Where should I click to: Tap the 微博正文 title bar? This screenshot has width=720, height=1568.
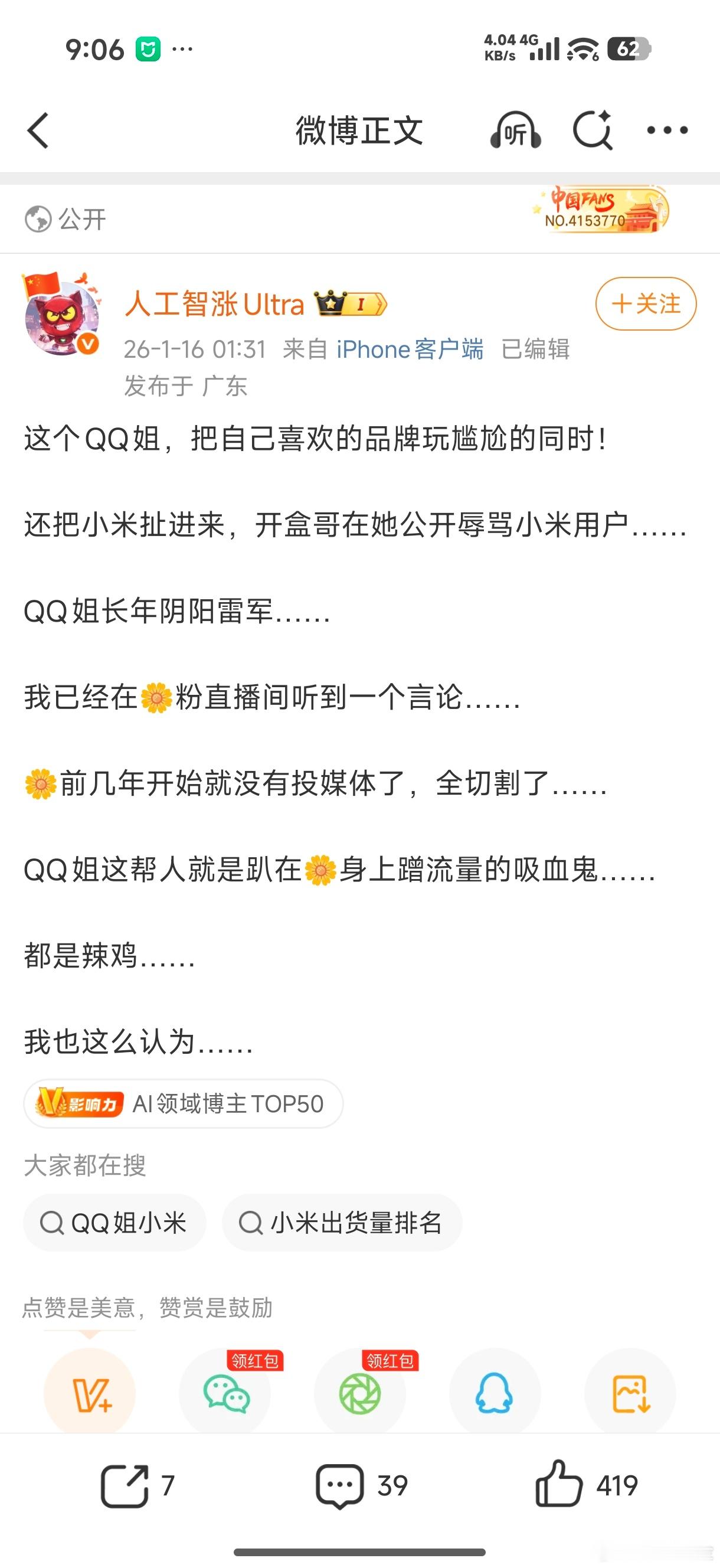[x=359, y=131]
